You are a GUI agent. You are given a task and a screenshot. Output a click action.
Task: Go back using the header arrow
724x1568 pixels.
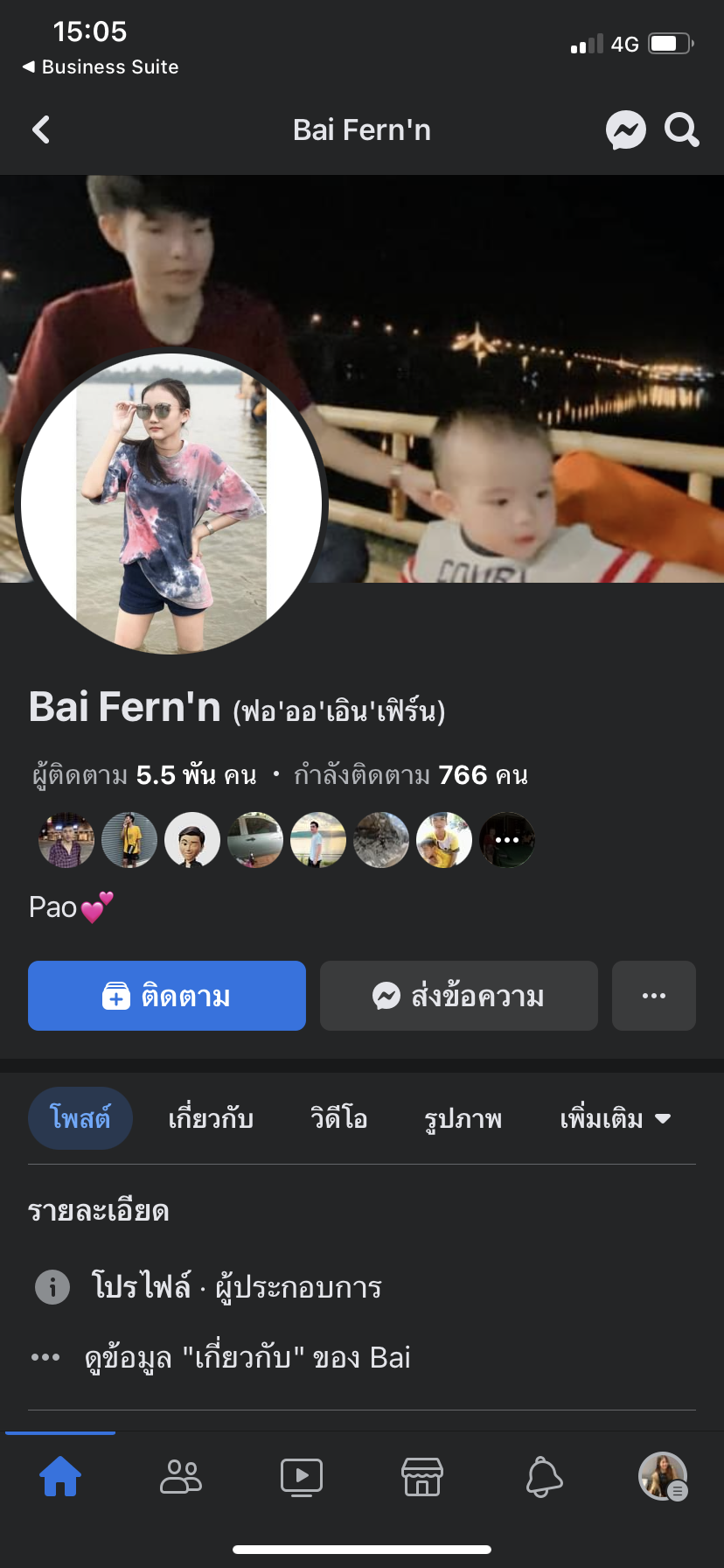point(41,130)
